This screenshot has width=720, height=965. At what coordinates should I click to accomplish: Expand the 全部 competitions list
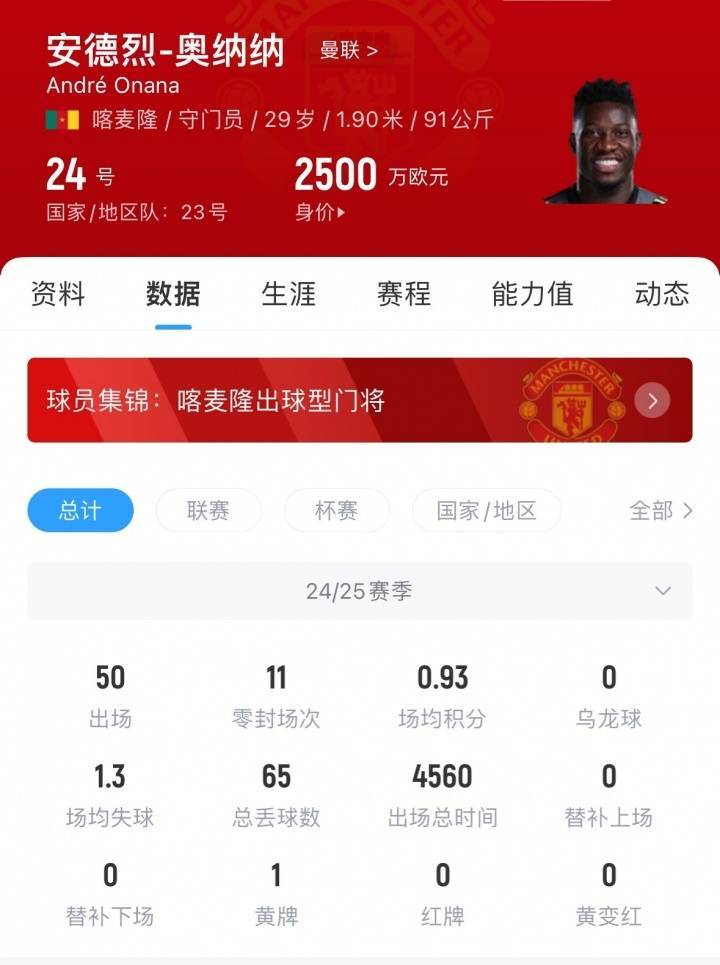click(655, 510)
